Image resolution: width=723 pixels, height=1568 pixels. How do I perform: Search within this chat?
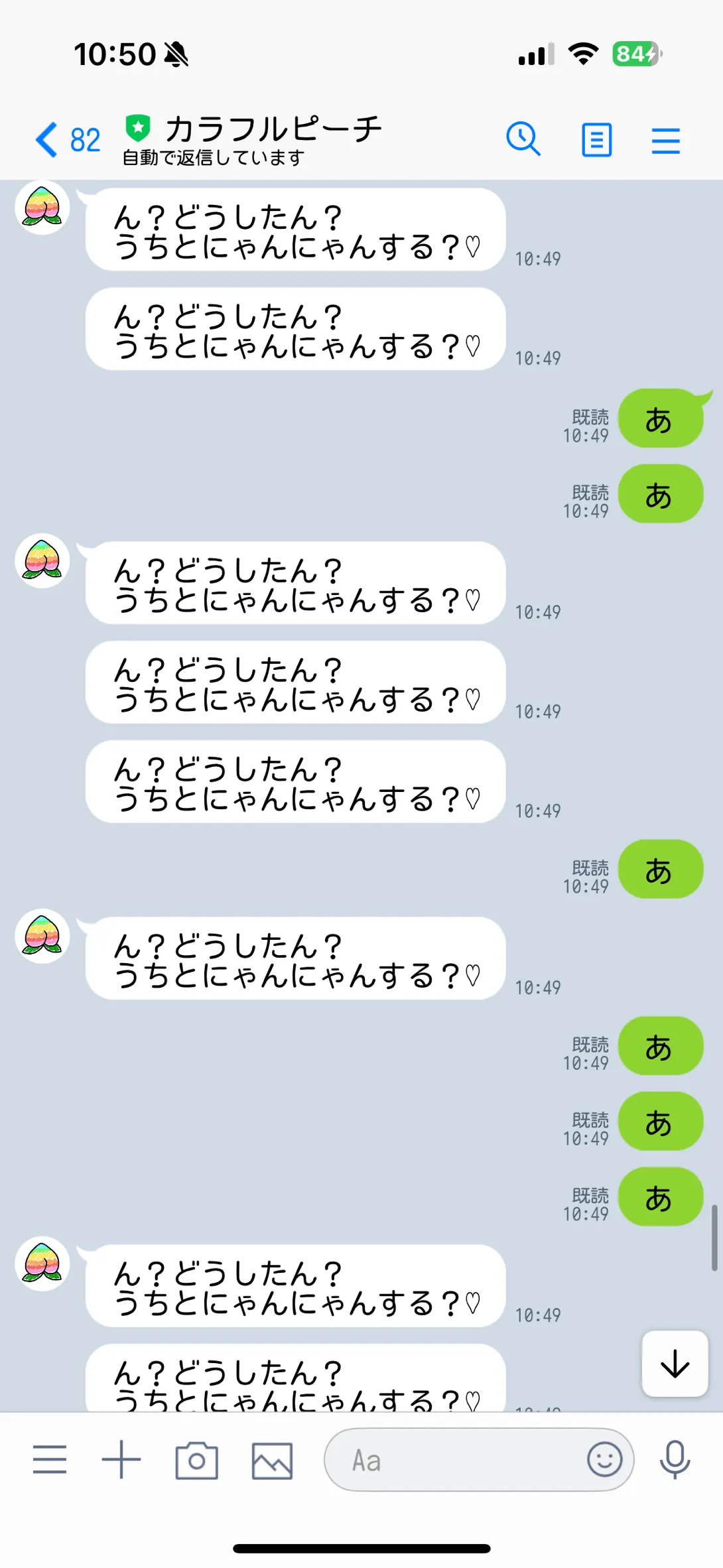523,139
